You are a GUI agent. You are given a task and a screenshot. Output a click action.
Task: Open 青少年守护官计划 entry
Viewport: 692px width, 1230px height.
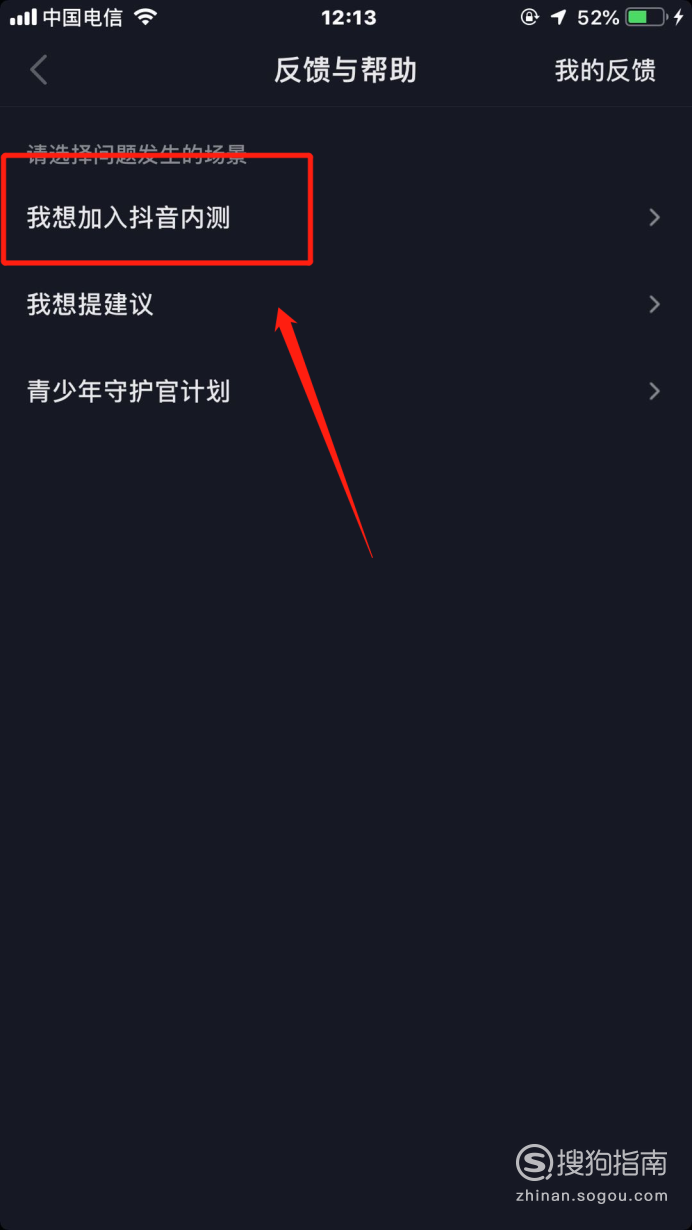346,391
